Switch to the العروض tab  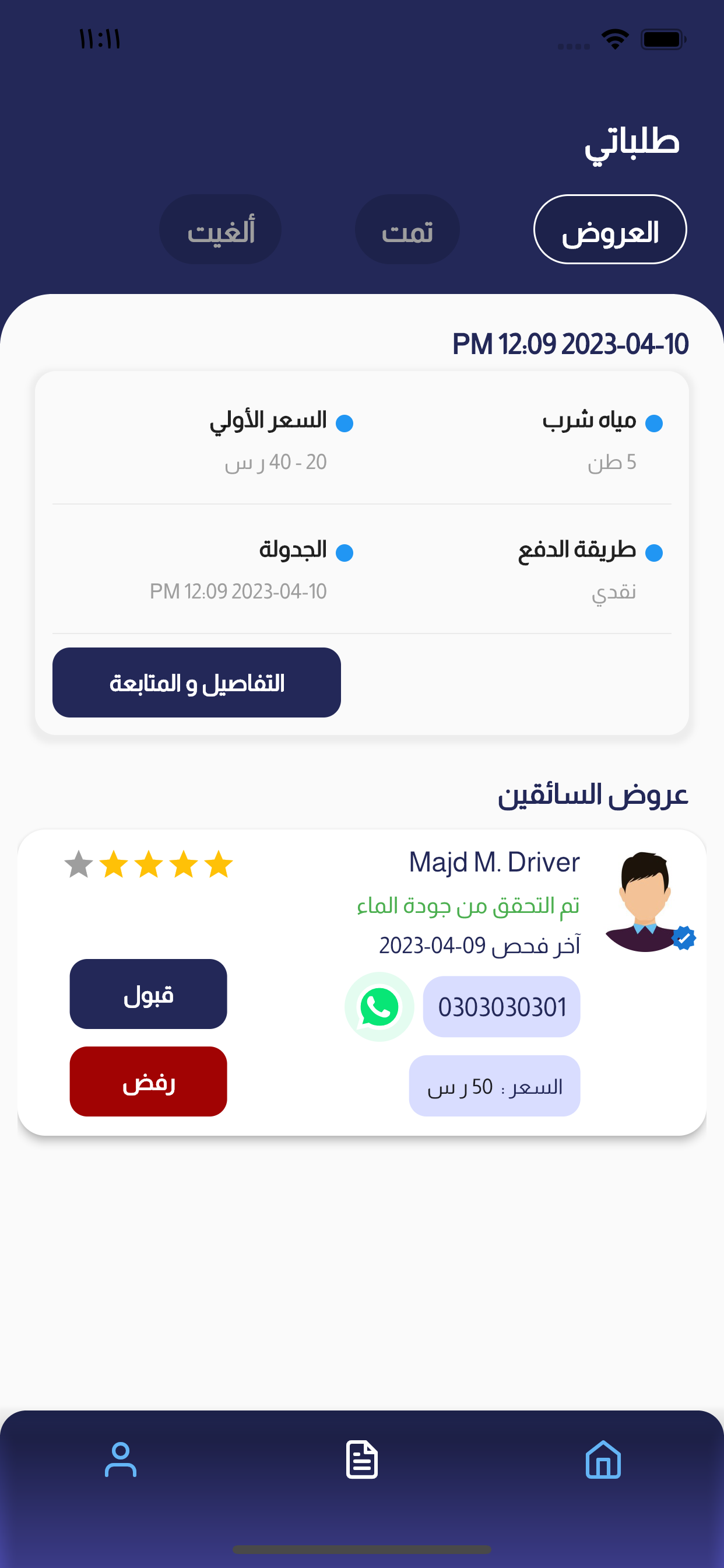(x=610, y=229)
